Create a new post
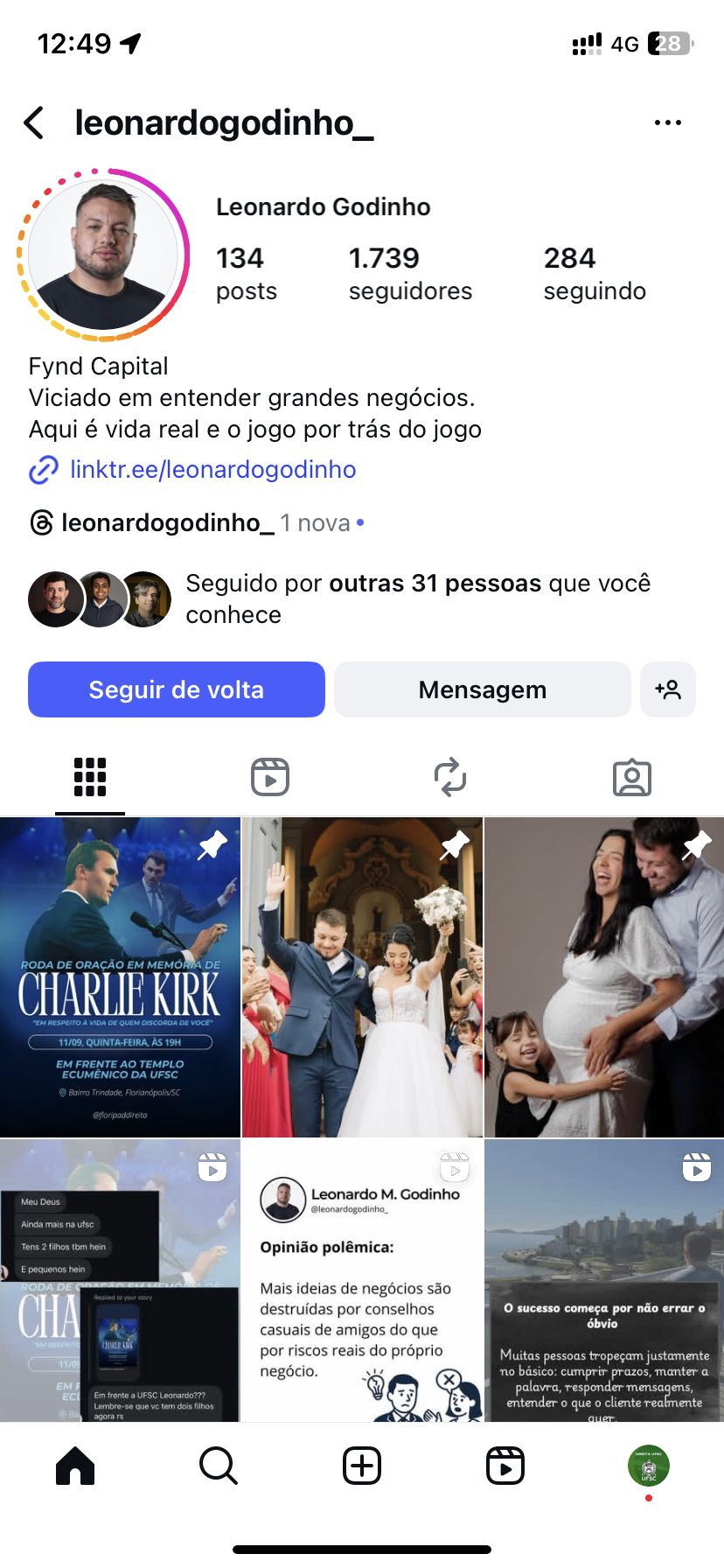Image resolution: width=724 pixels, height=1568 pixels. (x=362, y=1466)
